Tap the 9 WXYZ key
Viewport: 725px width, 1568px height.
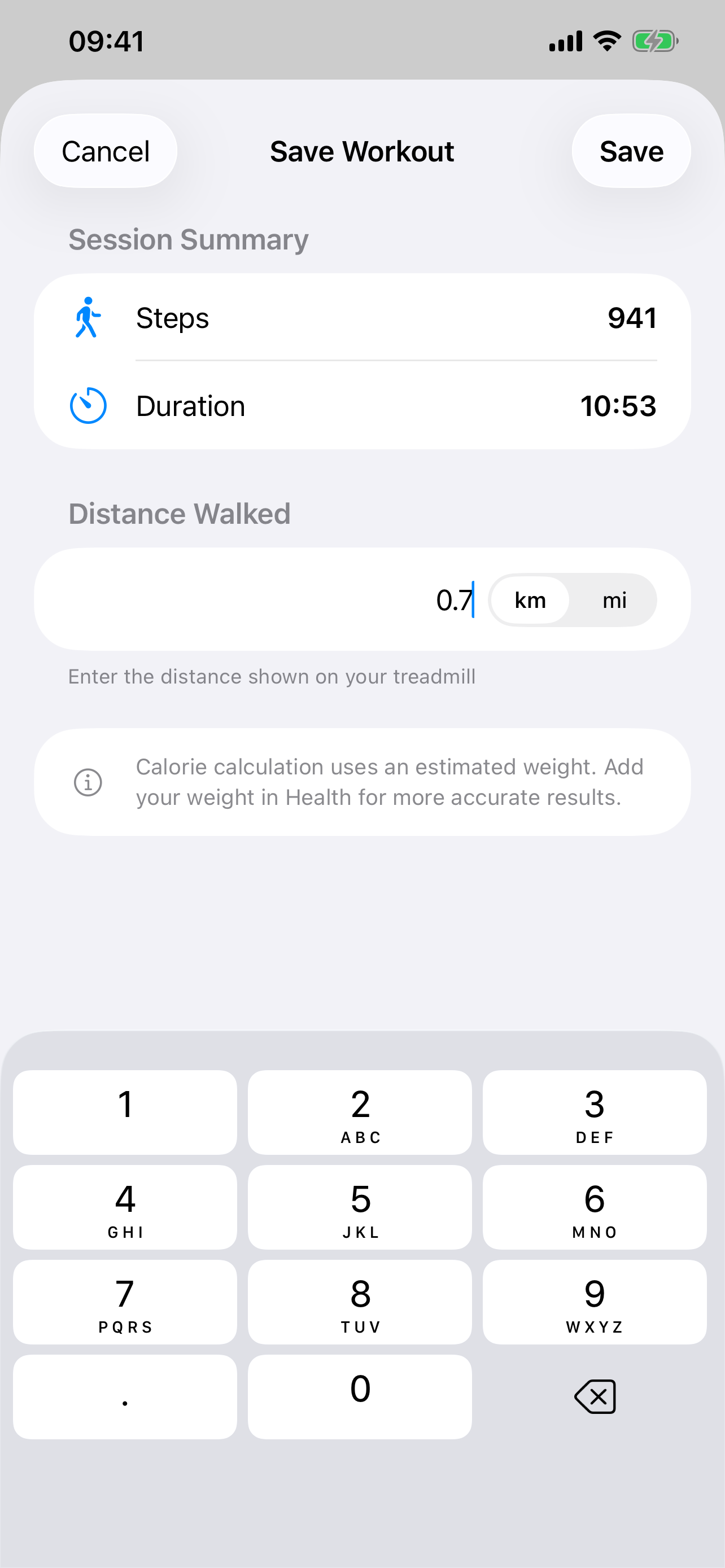point(594,1303)
